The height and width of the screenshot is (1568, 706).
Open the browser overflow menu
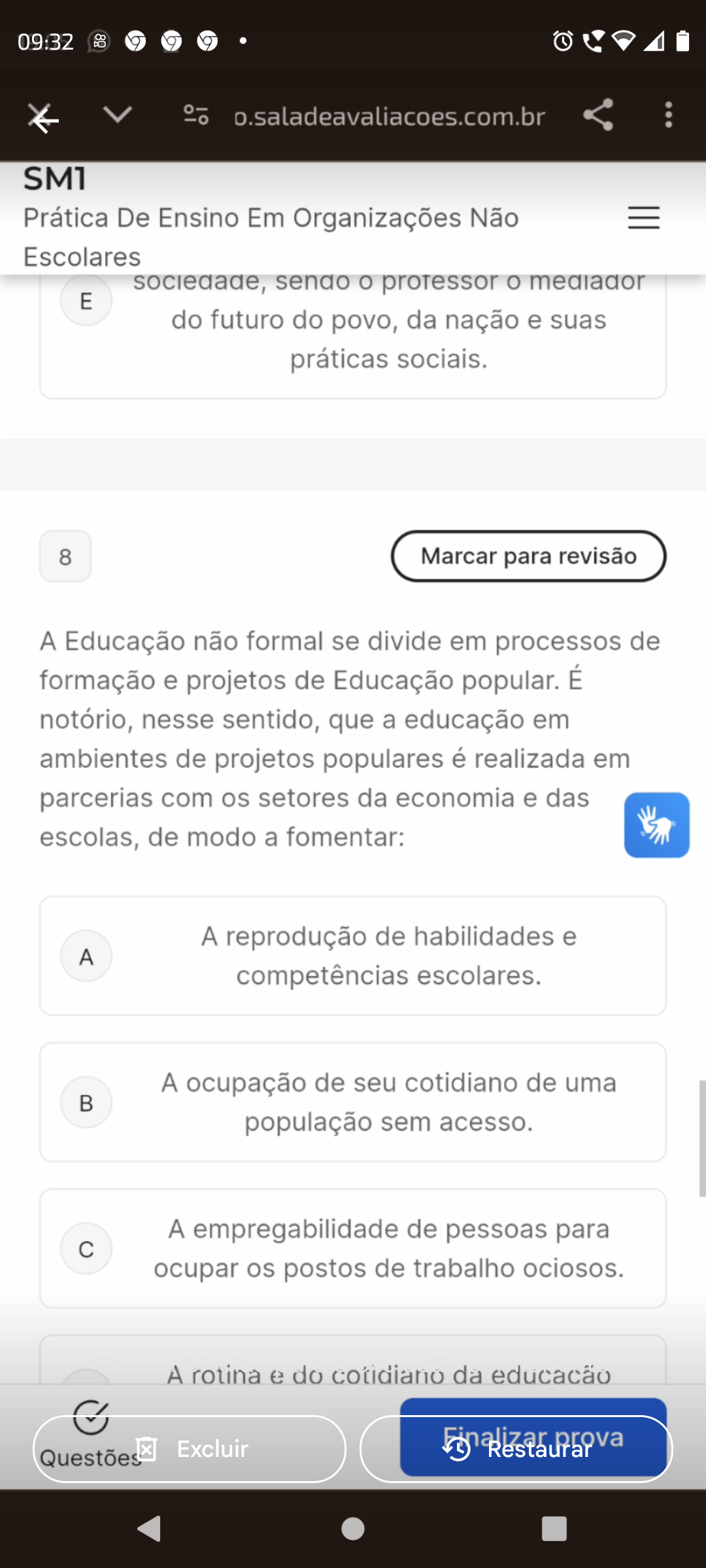pos(668,116)
